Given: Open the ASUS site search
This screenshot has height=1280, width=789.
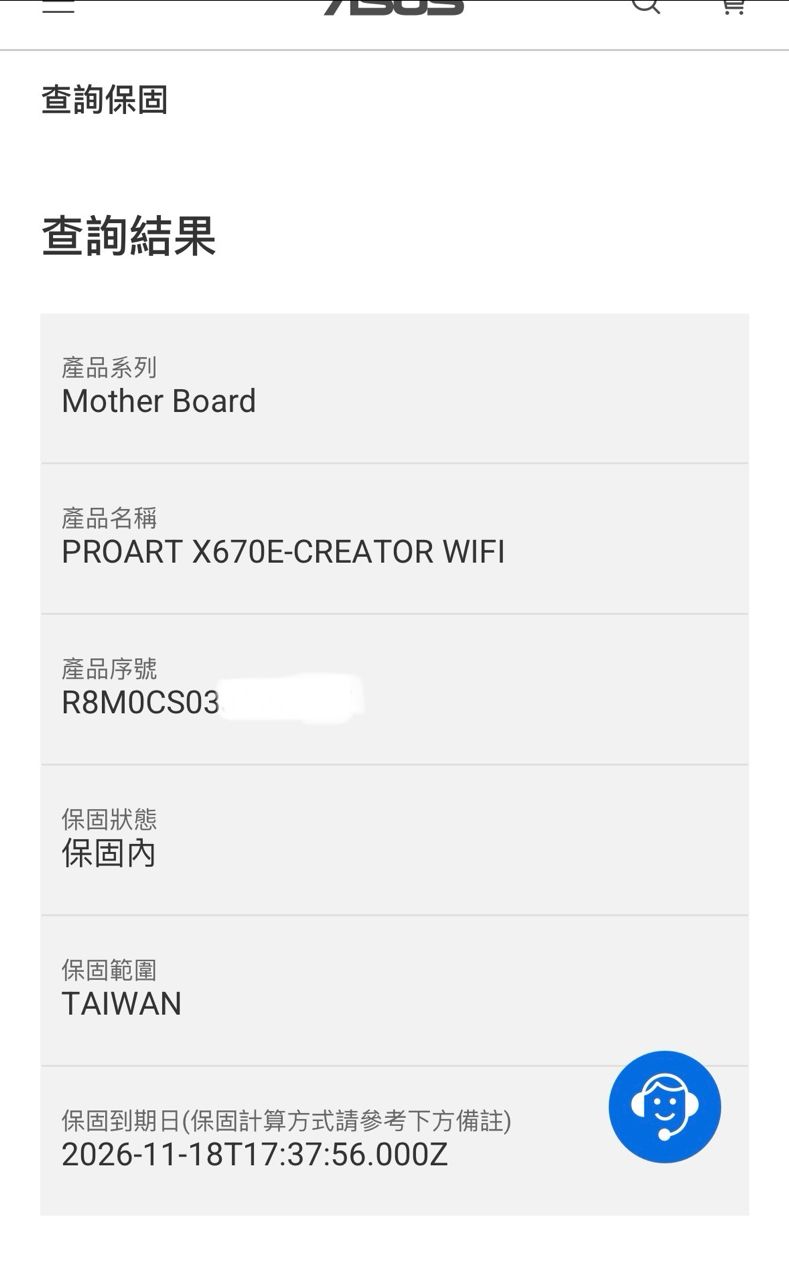Looking at the screenshot, I should click(646, 6).
